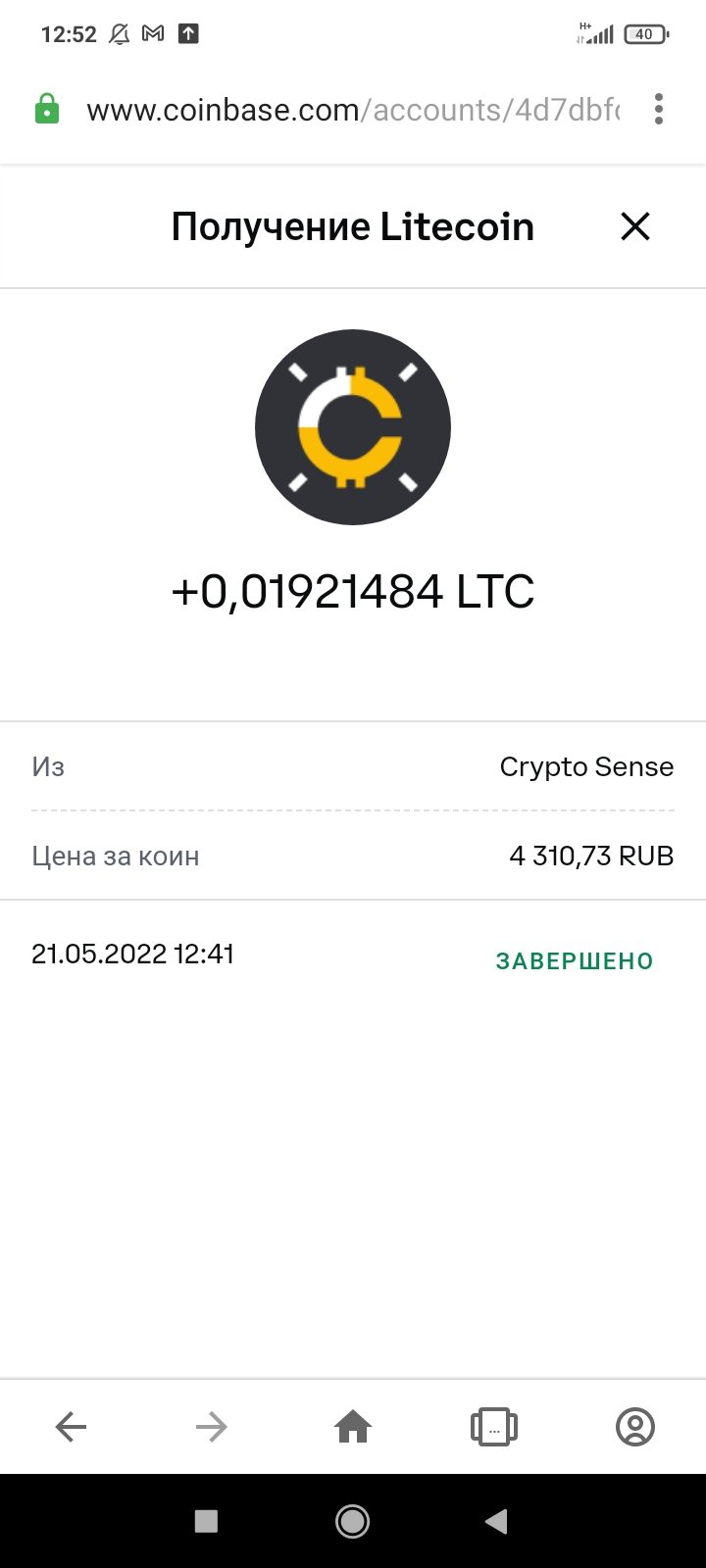Screen dimensions: 706x1568
Task: Go forward in the browser
Action: click(x=212, y=1427)
